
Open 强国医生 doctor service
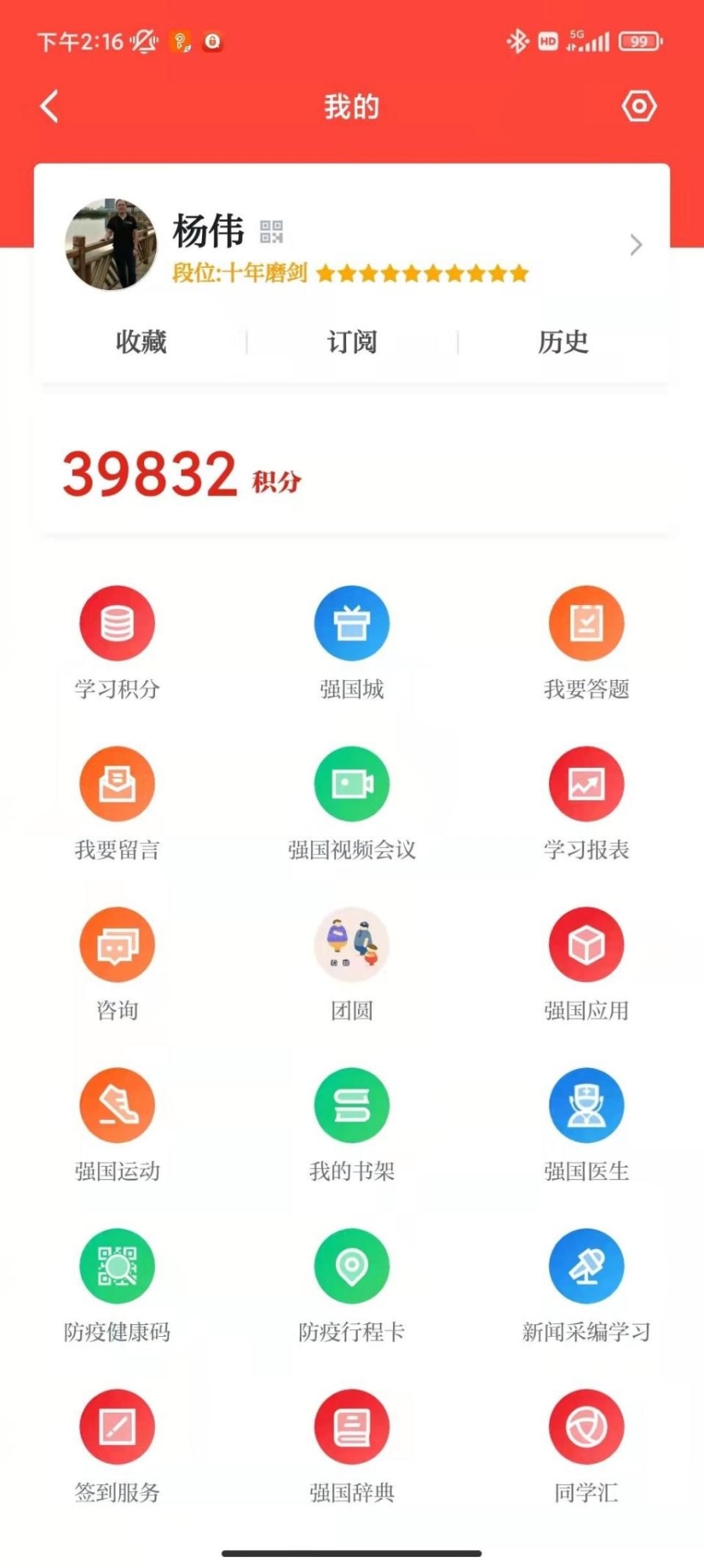586,1106
